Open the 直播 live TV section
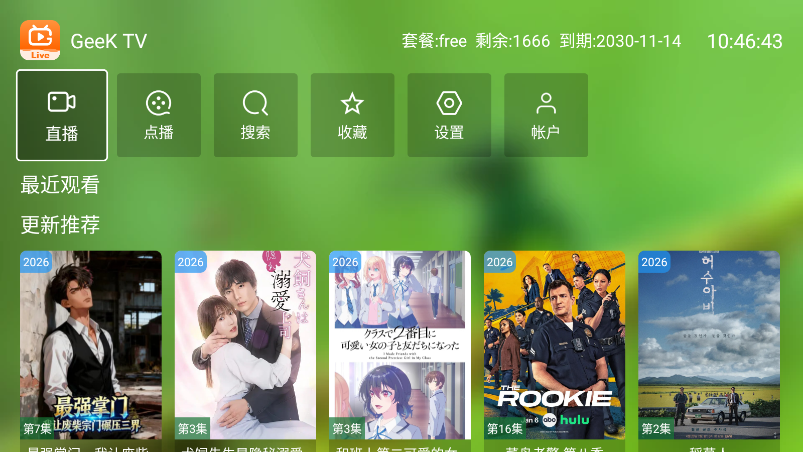 [x=62, y=115]
